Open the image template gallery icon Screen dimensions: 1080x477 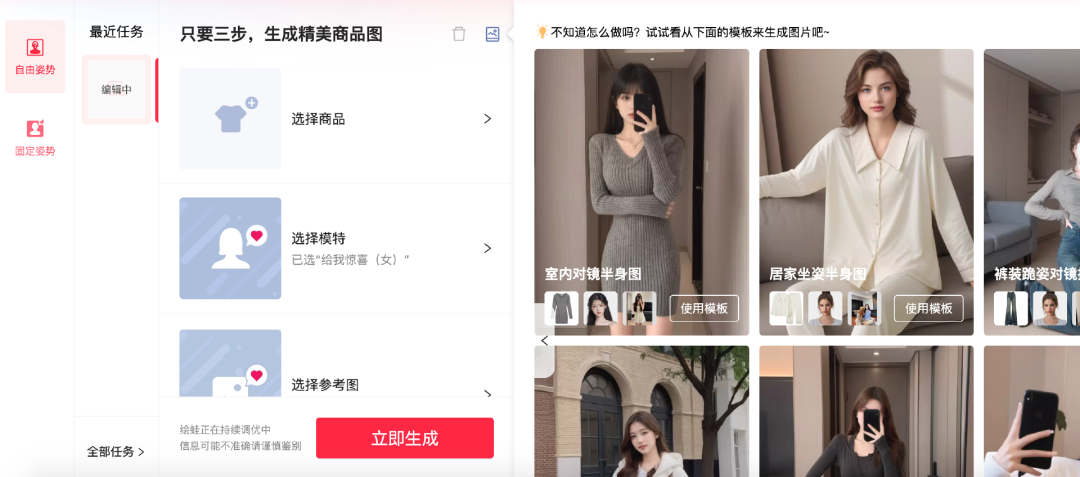(x=492, y=34)
